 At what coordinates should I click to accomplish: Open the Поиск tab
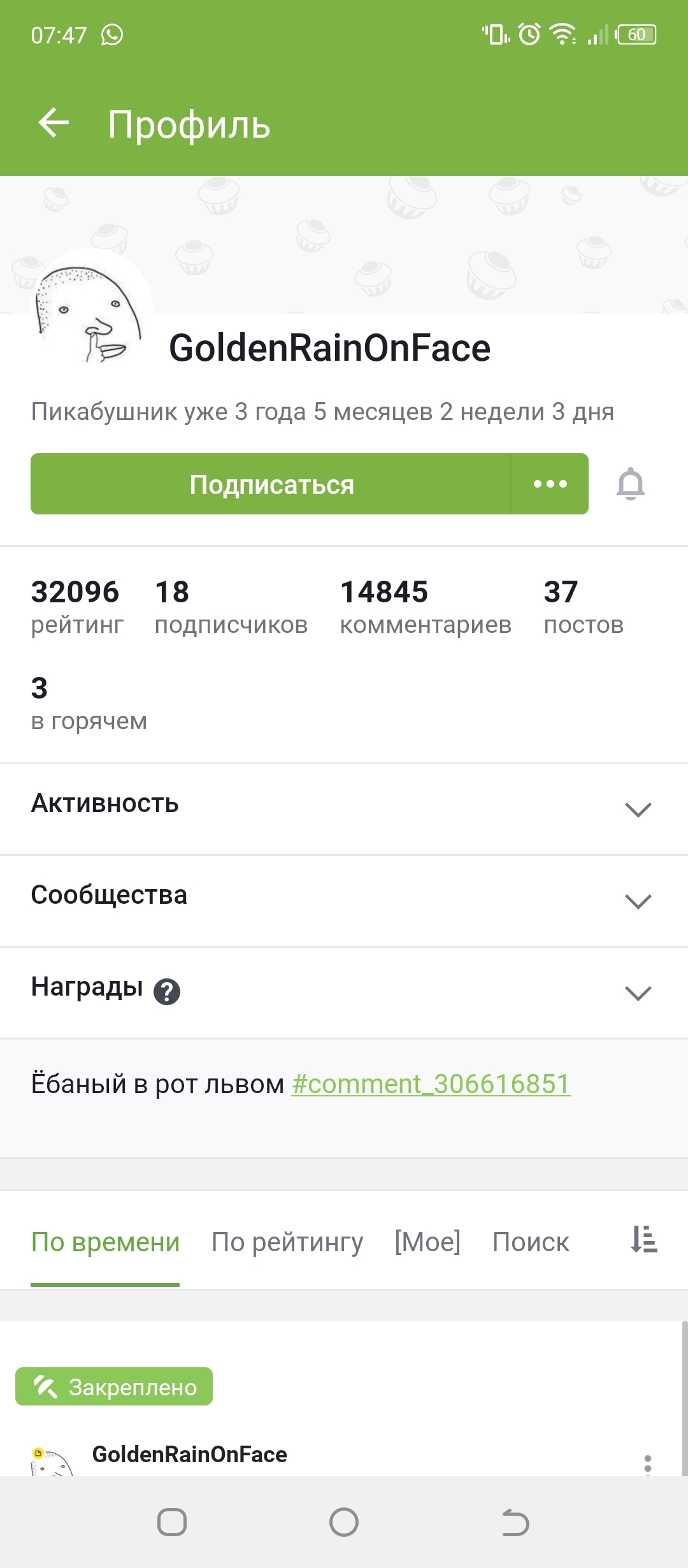[531, 1242]
